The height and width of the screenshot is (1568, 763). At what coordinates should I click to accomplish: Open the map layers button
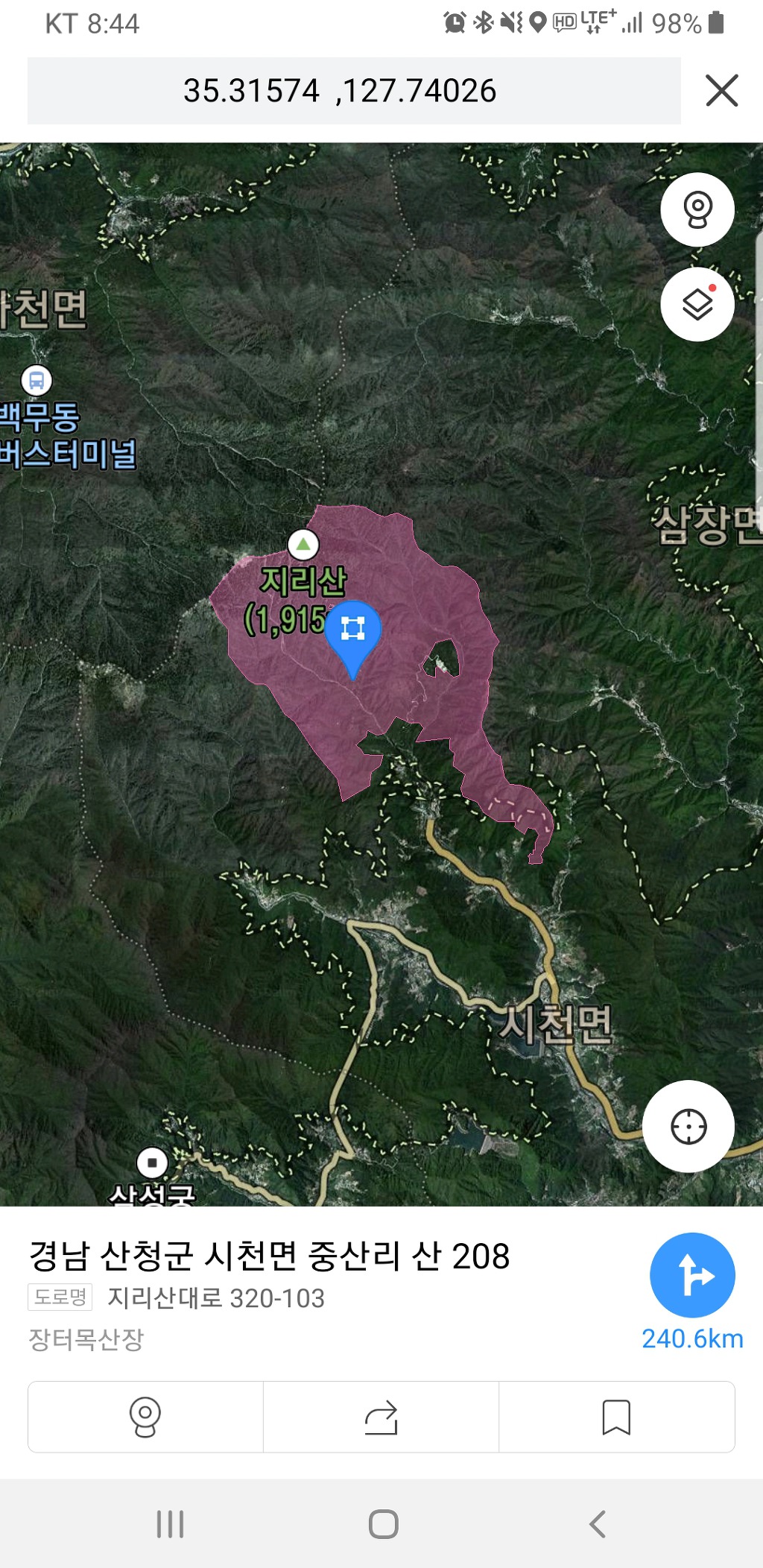point(697,304)
